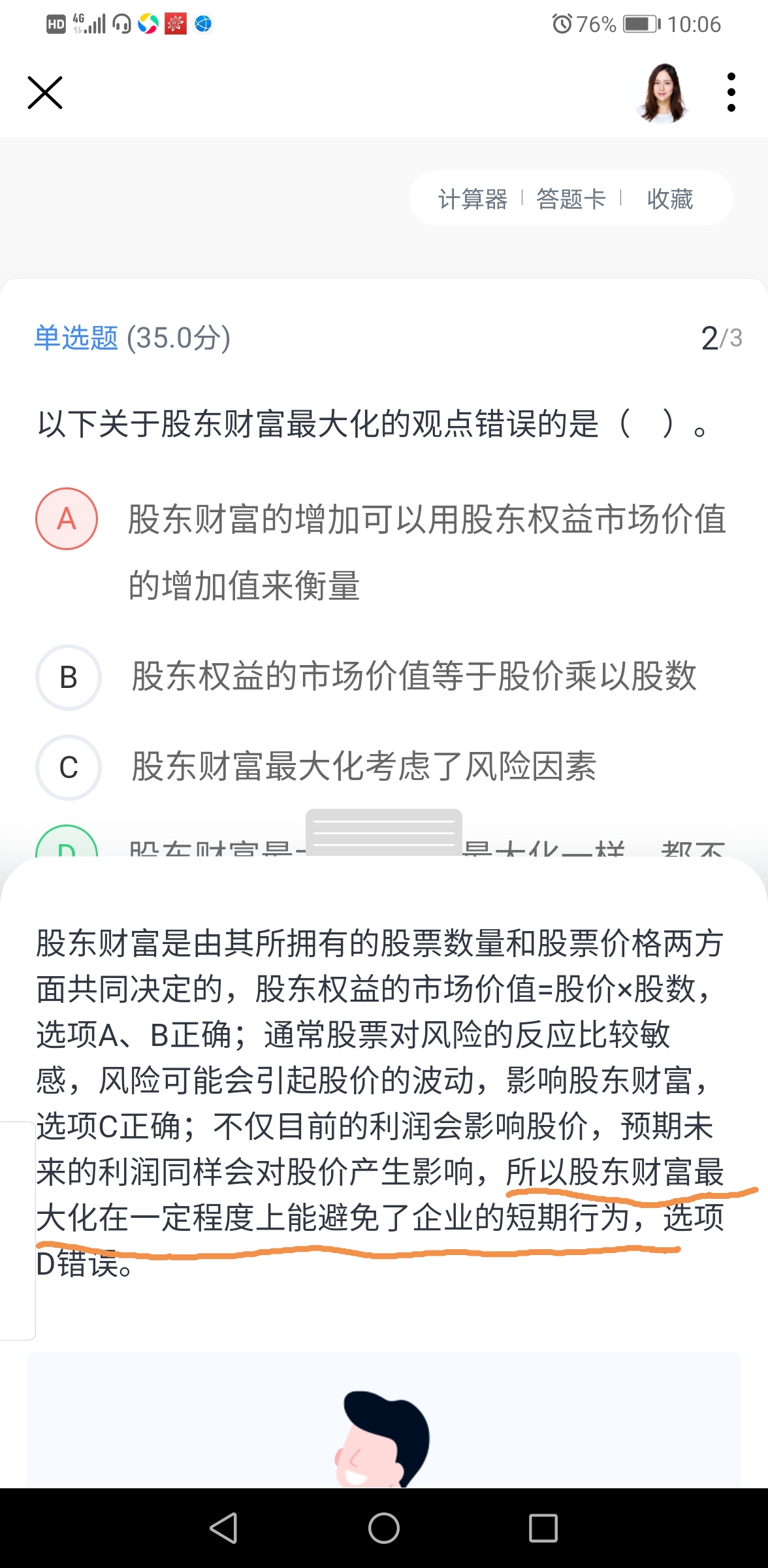The image size is (768, 1568).
Task: Close the quiz page
Action: pyautogui.click(x=45, y=93)
